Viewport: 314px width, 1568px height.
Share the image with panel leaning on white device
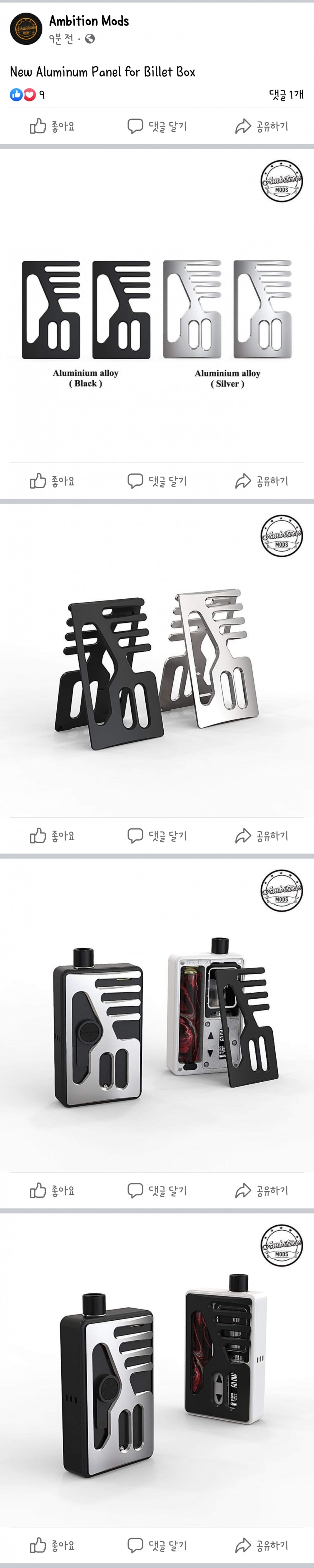[262, 1191]
